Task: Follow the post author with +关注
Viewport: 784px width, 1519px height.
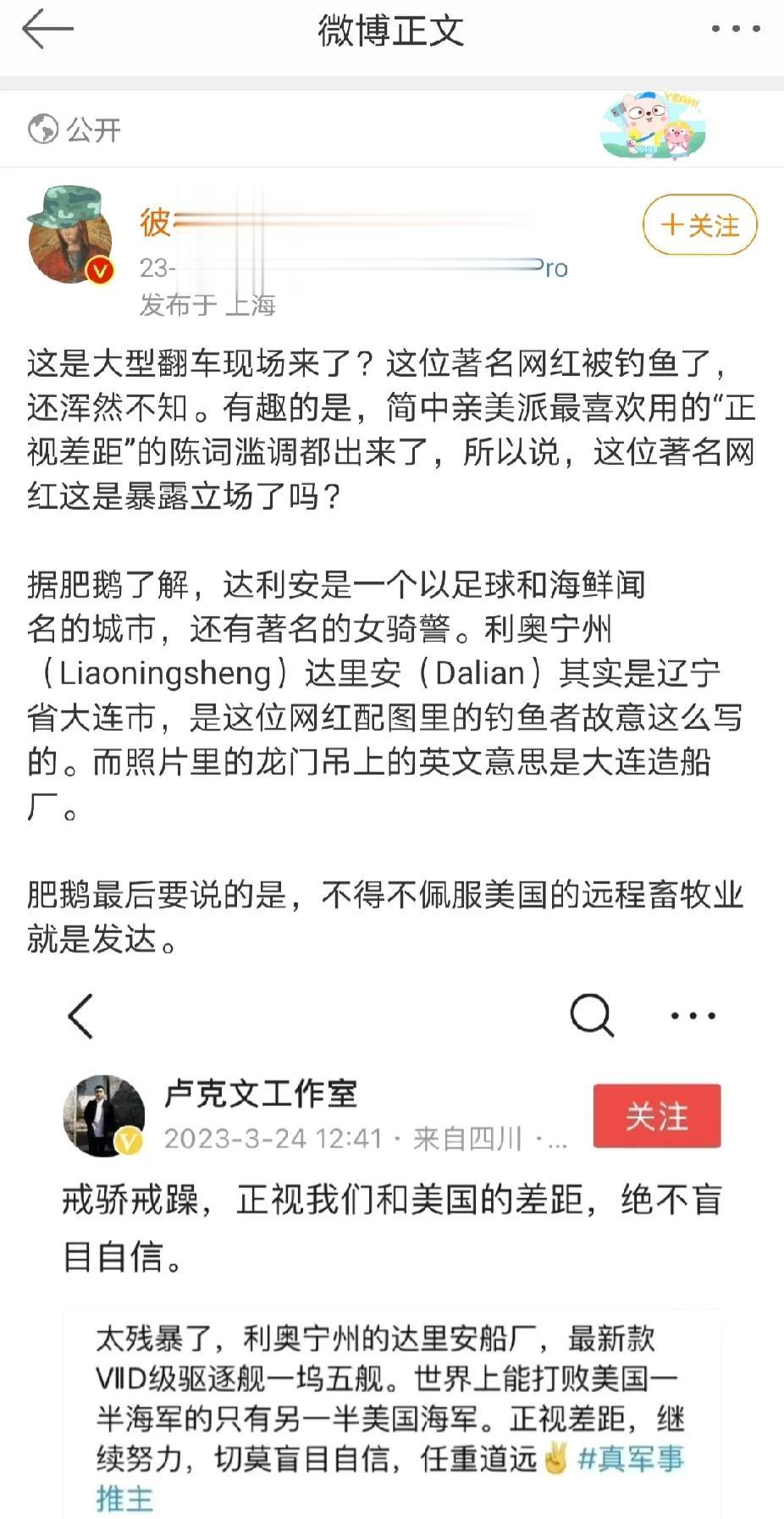Action: click(x=699, y=225)
